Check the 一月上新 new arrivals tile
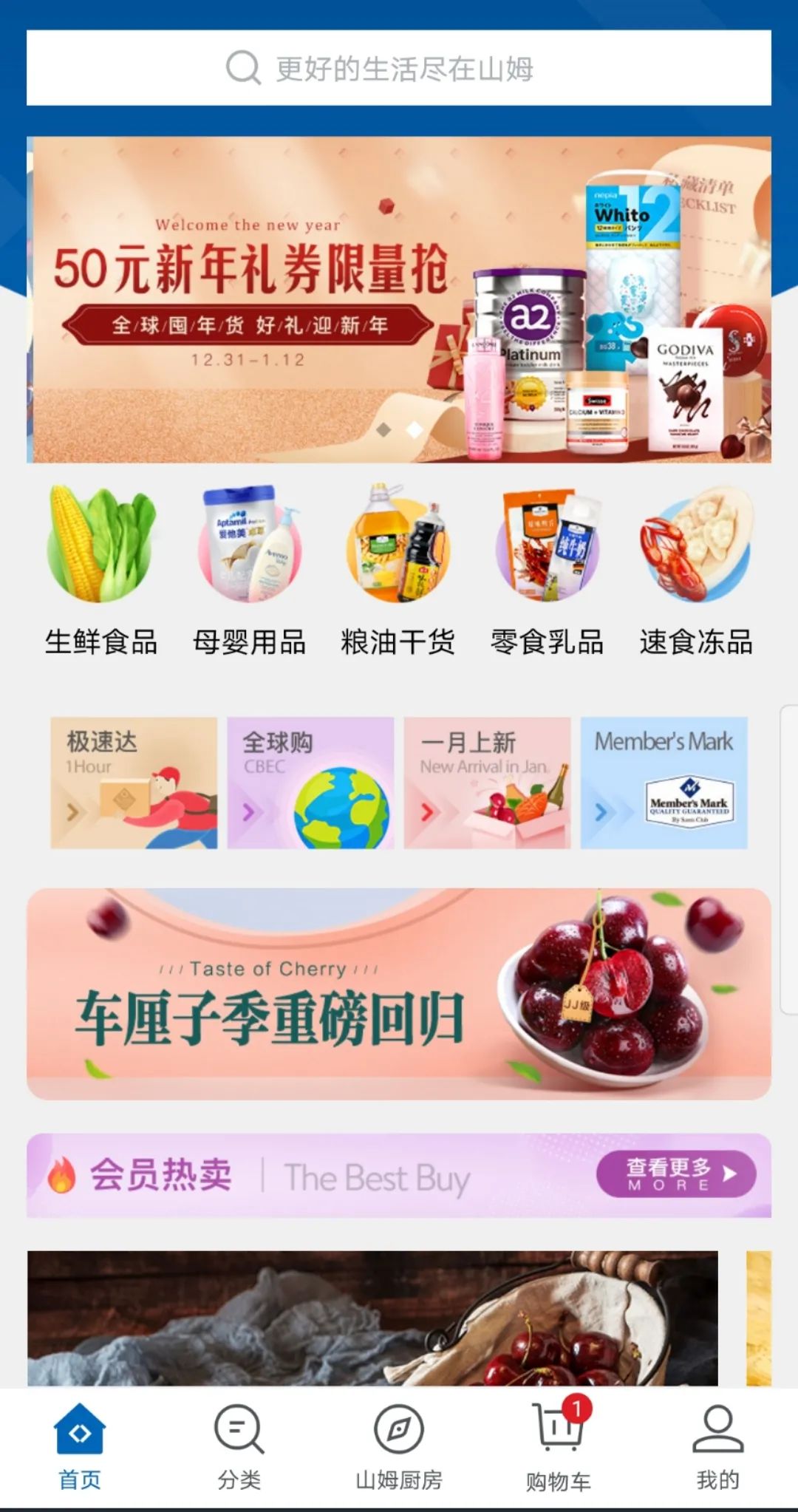 click(487, 783)
